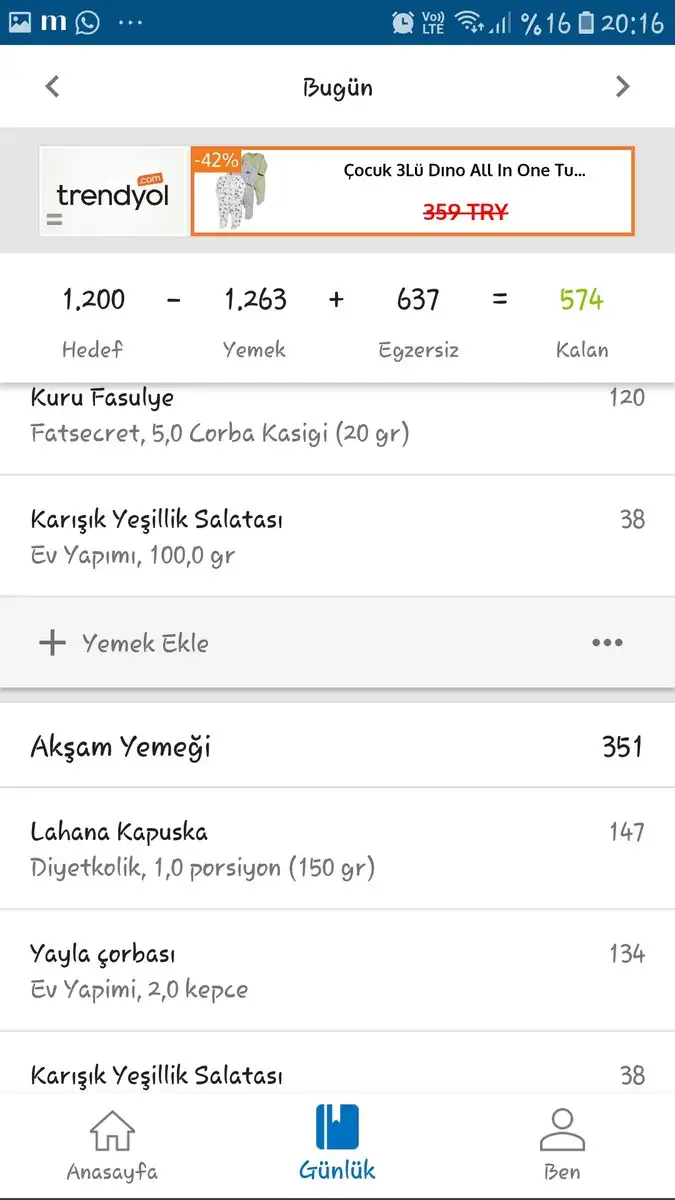Go to the next day arrow

(622, 87)
